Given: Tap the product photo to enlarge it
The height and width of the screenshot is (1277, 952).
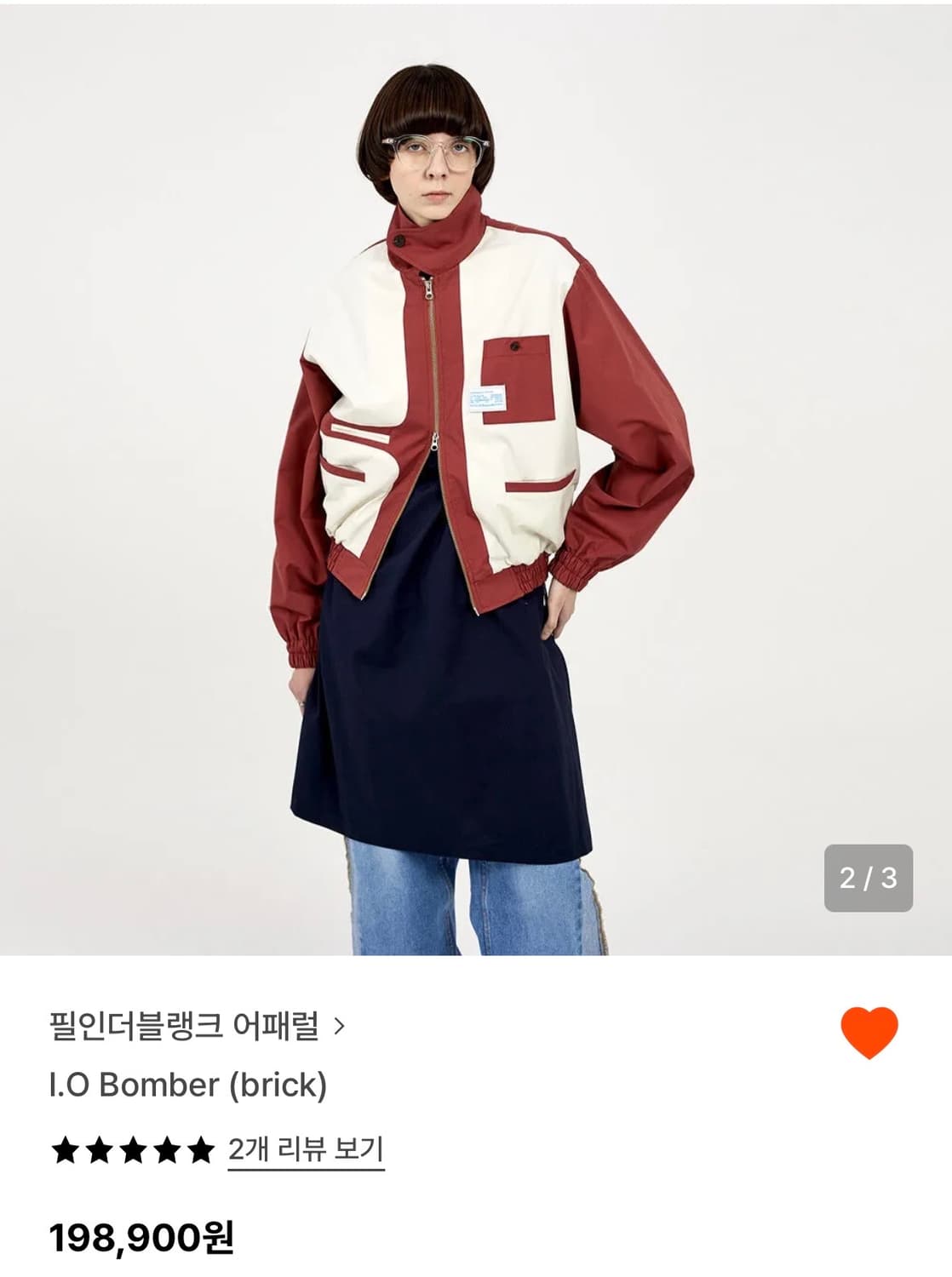Looking at the screenshot, I should click(476, 477).
